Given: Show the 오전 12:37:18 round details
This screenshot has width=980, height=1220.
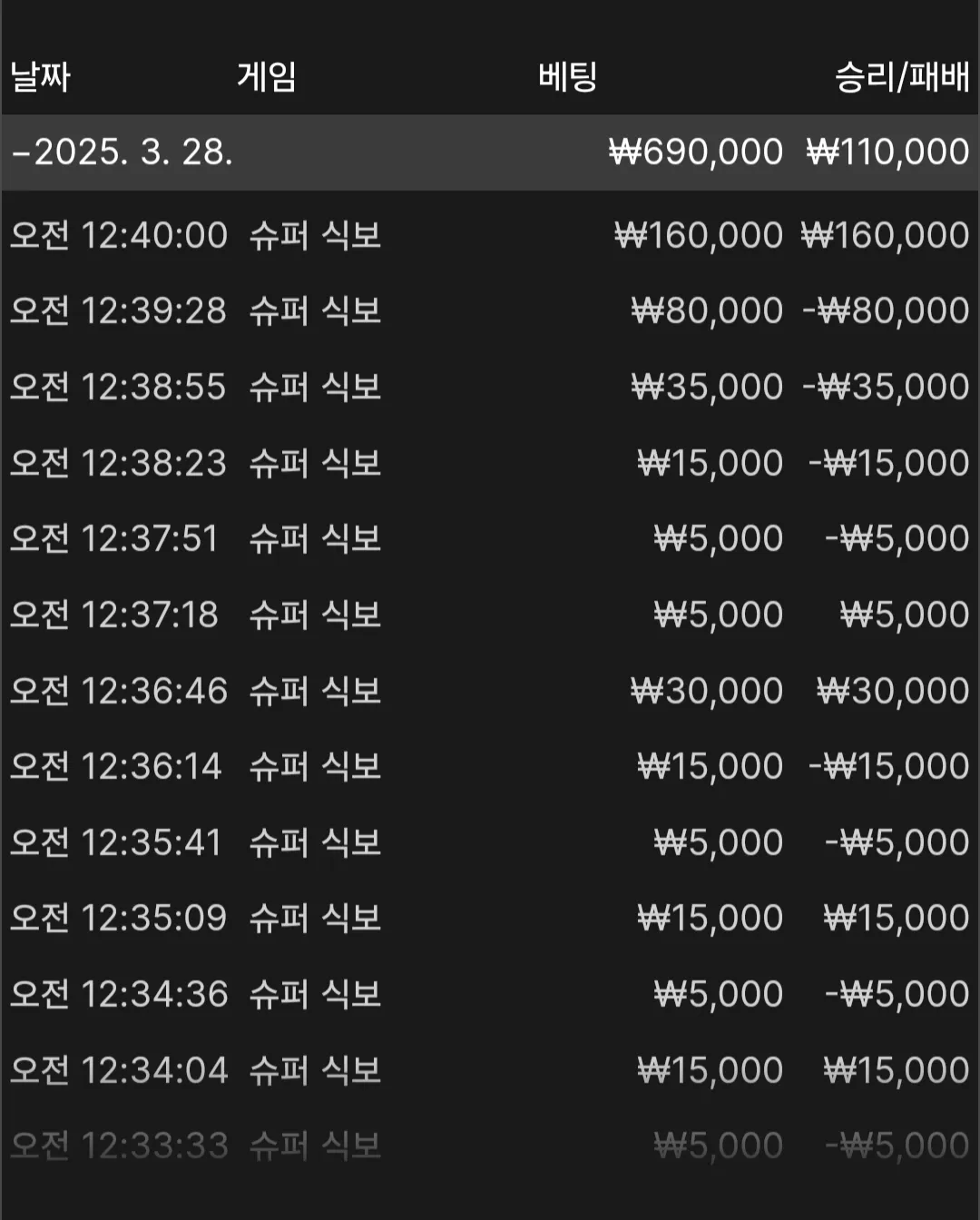Looking at the screenshot, I should (x=490, y=615).
